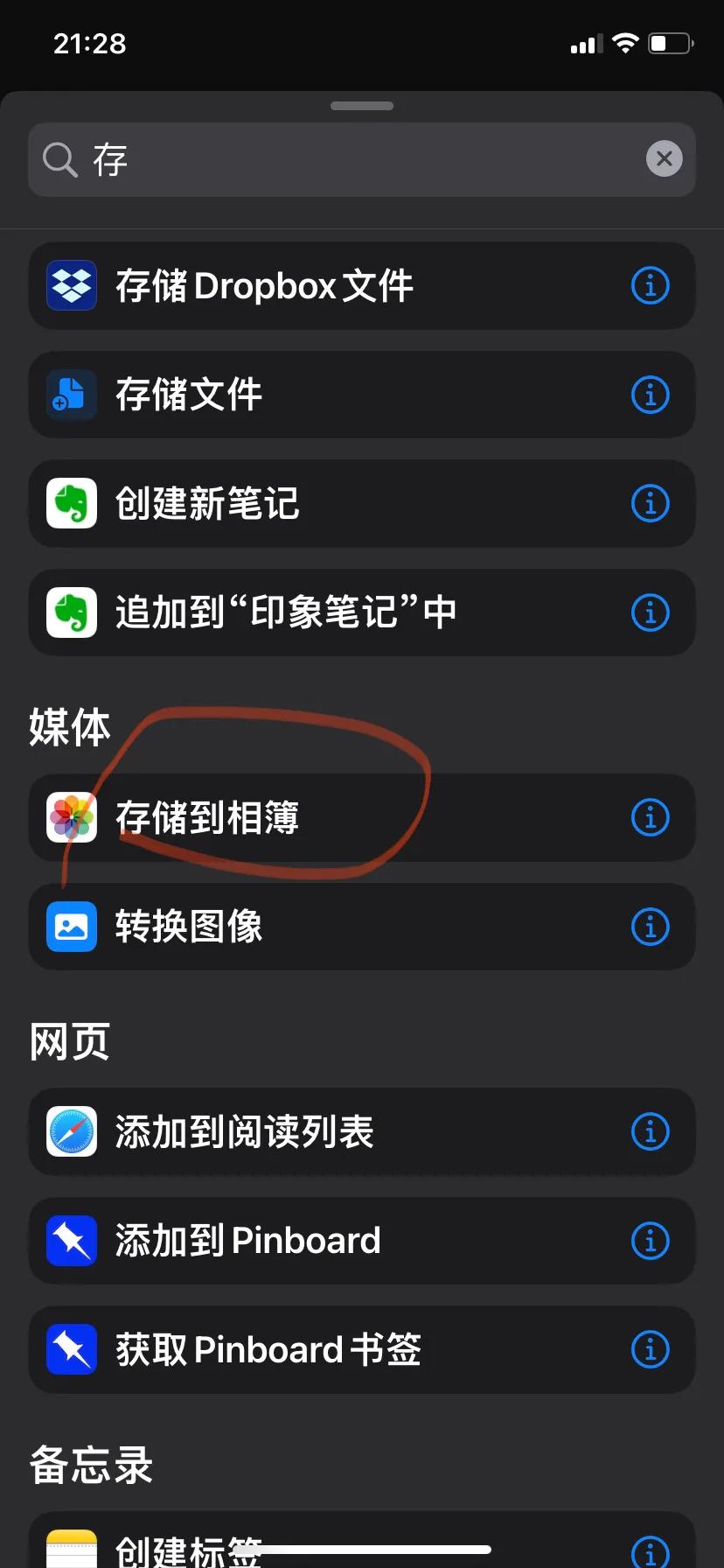
Task: Clear the search text
Action: pyautogui.click(x=664, y=159)
